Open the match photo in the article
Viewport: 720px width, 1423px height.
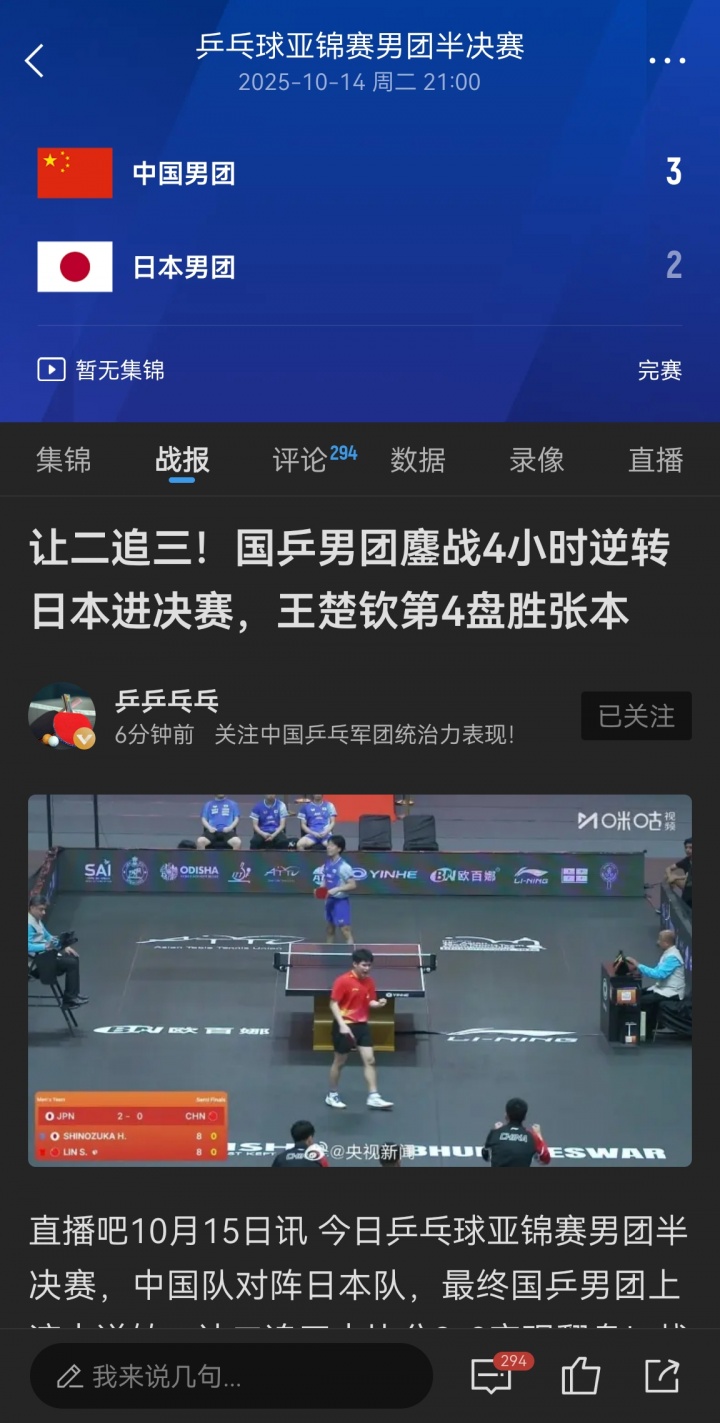pyautogui.click(x=360, y=980)
